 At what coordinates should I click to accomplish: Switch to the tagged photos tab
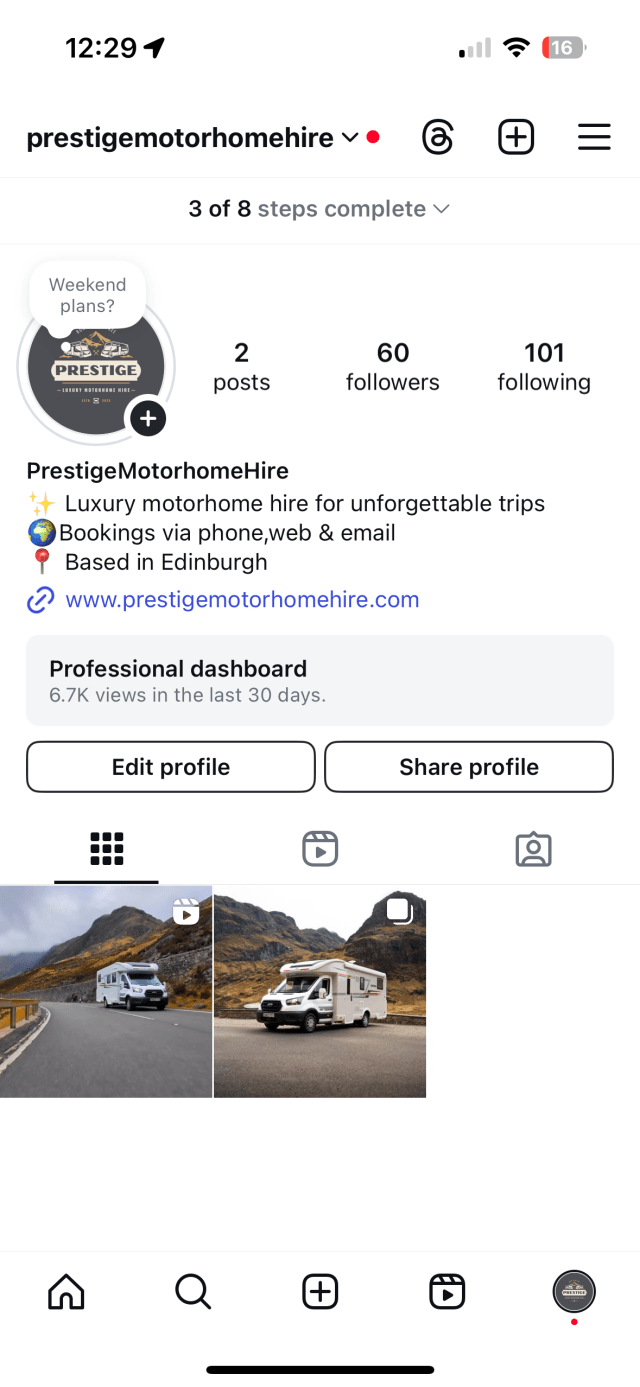coord(533,850)
